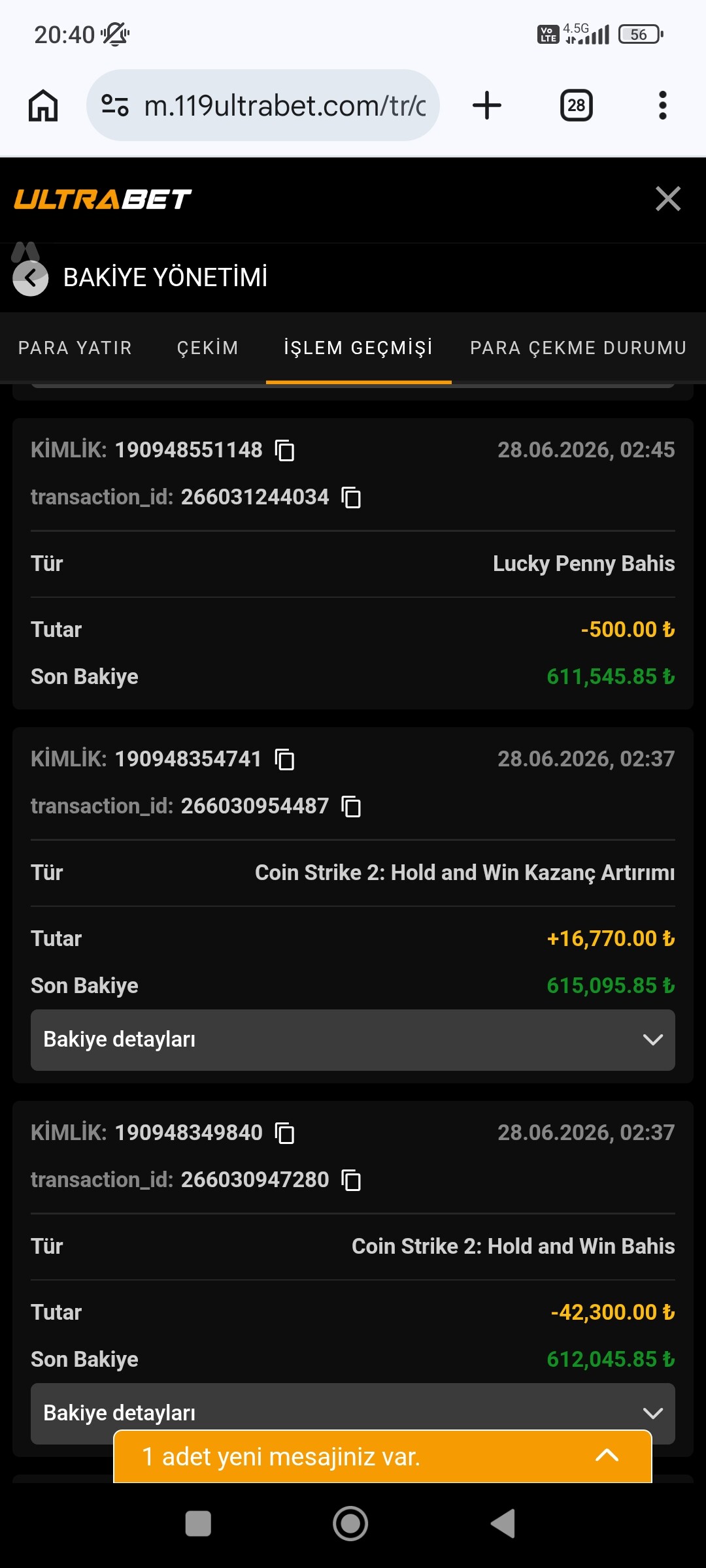This screenshot has width=706, height=1568.
Task: Open the browser overflow menu
Action: tap(663, 105)
